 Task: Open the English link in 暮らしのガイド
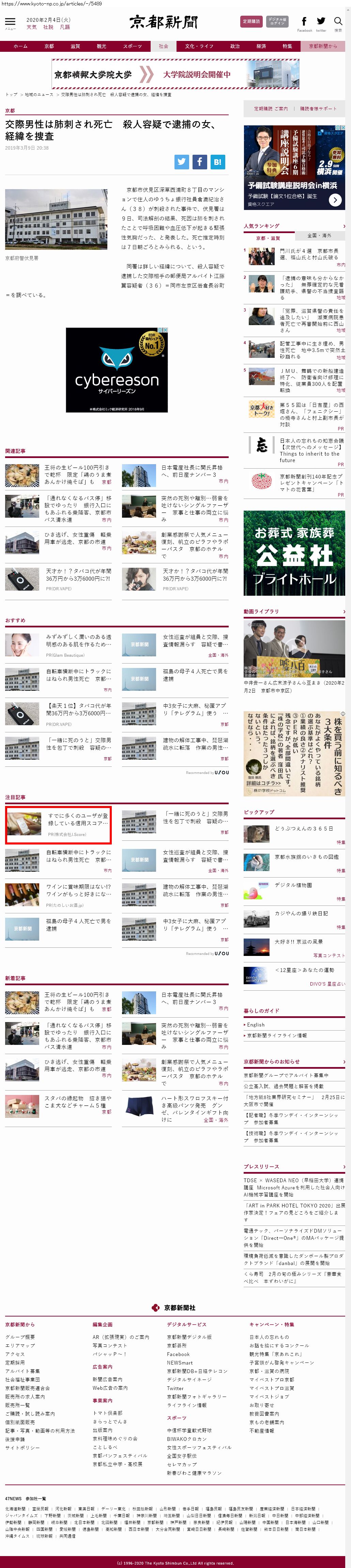(x=256, y=1024)
